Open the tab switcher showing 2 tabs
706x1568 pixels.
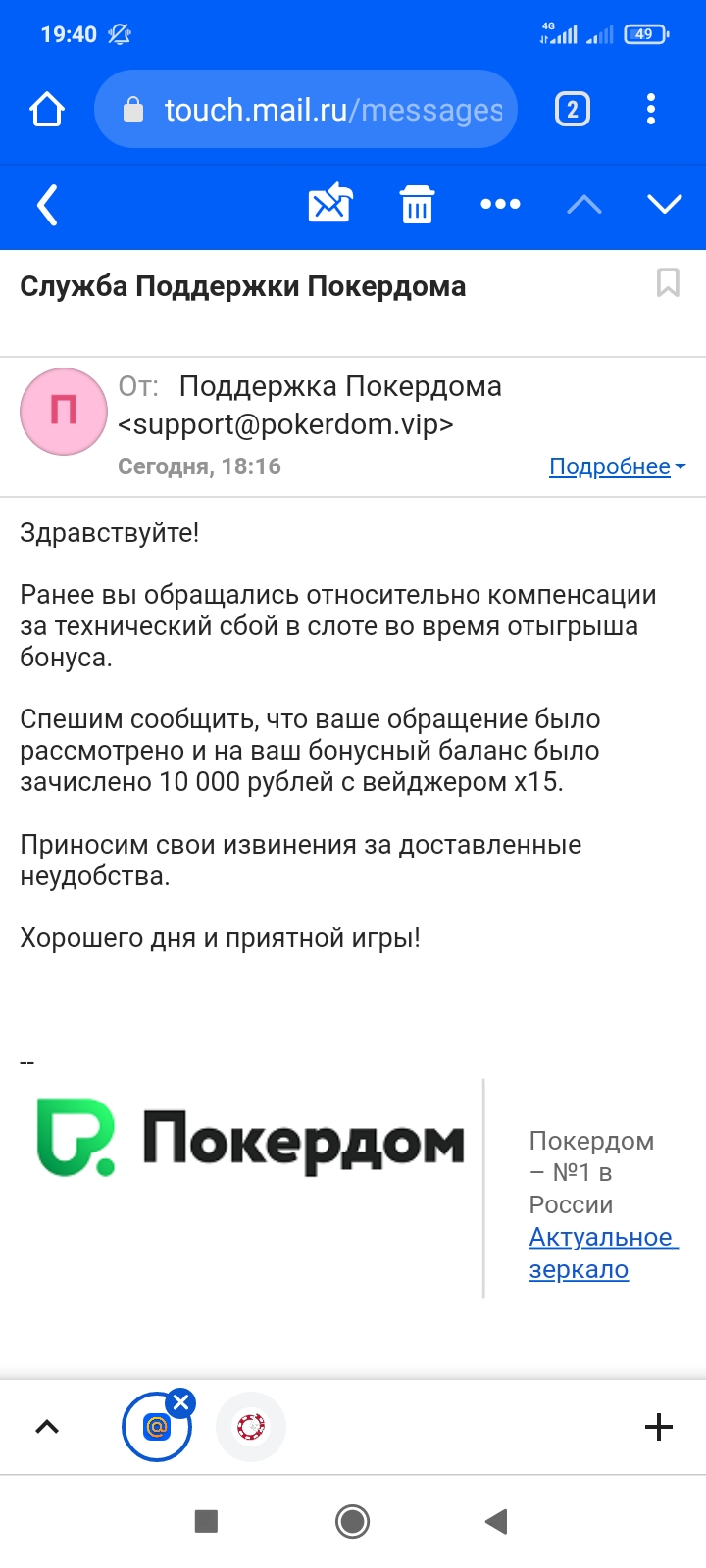pos(573,109)
